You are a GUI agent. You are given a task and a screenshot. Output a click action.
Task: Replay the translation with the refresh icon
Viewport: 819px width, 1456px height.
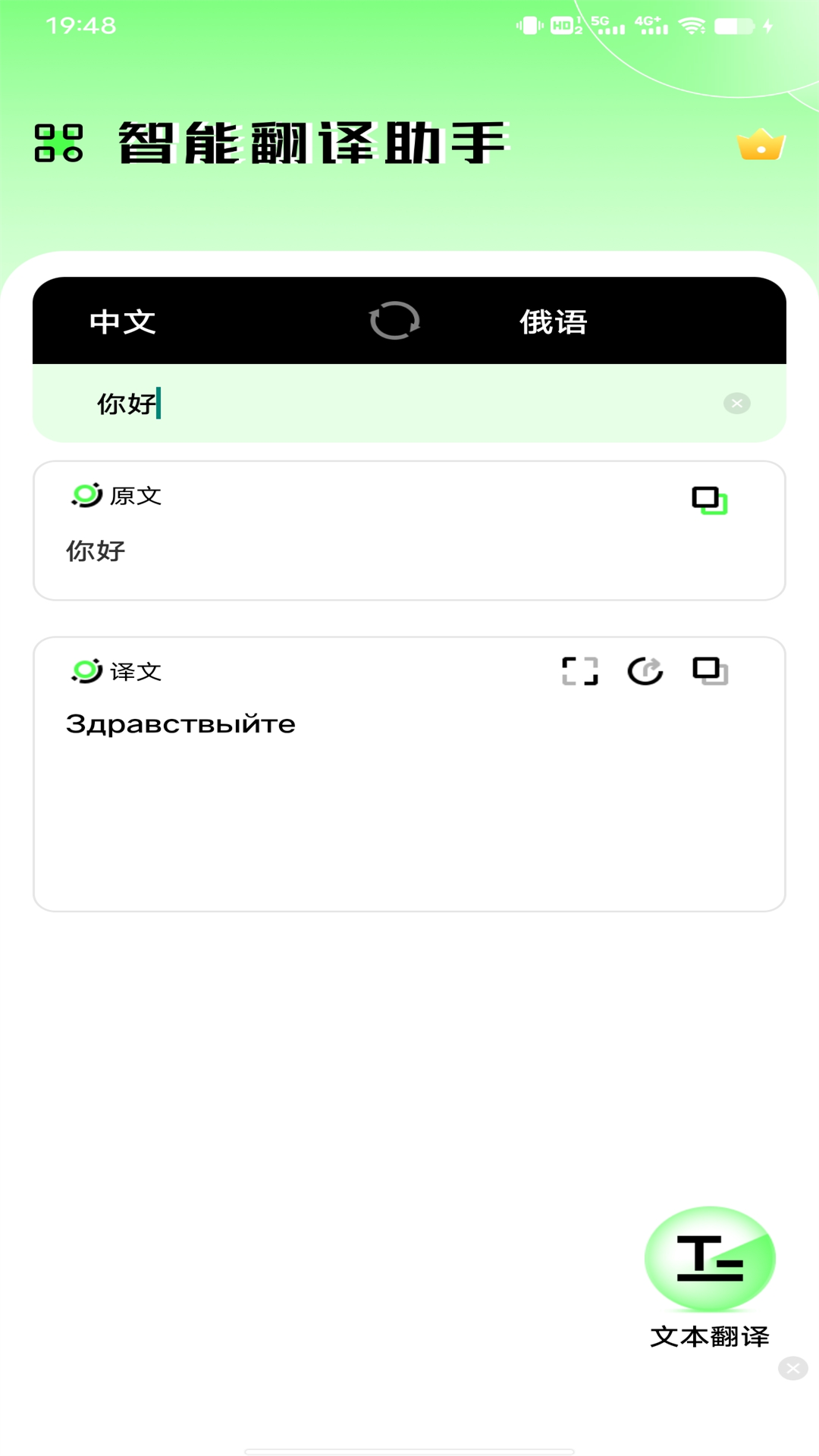pos(645,671)
